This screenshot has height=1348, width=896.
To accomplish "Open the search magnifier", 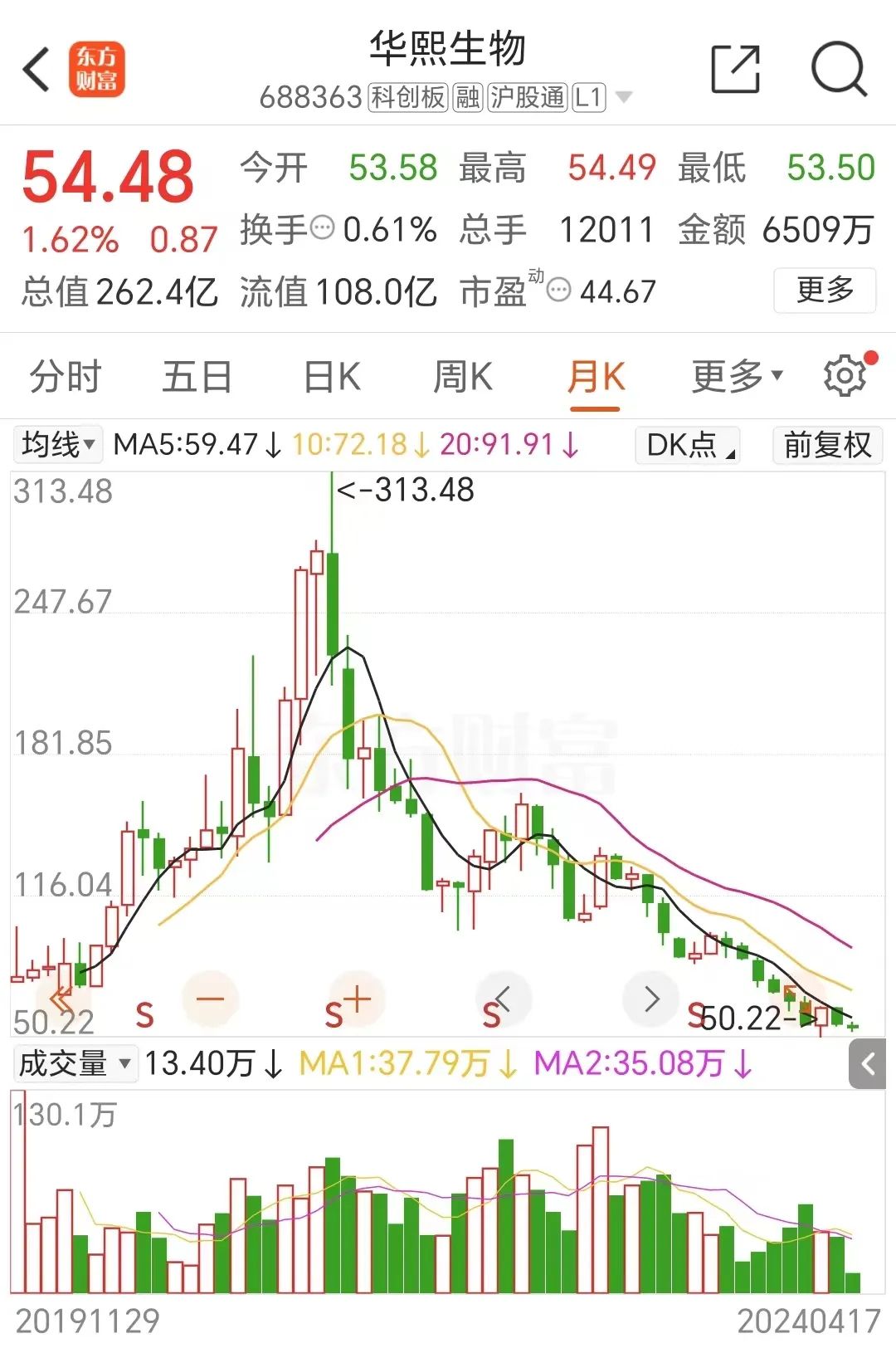I will point(839,69).
